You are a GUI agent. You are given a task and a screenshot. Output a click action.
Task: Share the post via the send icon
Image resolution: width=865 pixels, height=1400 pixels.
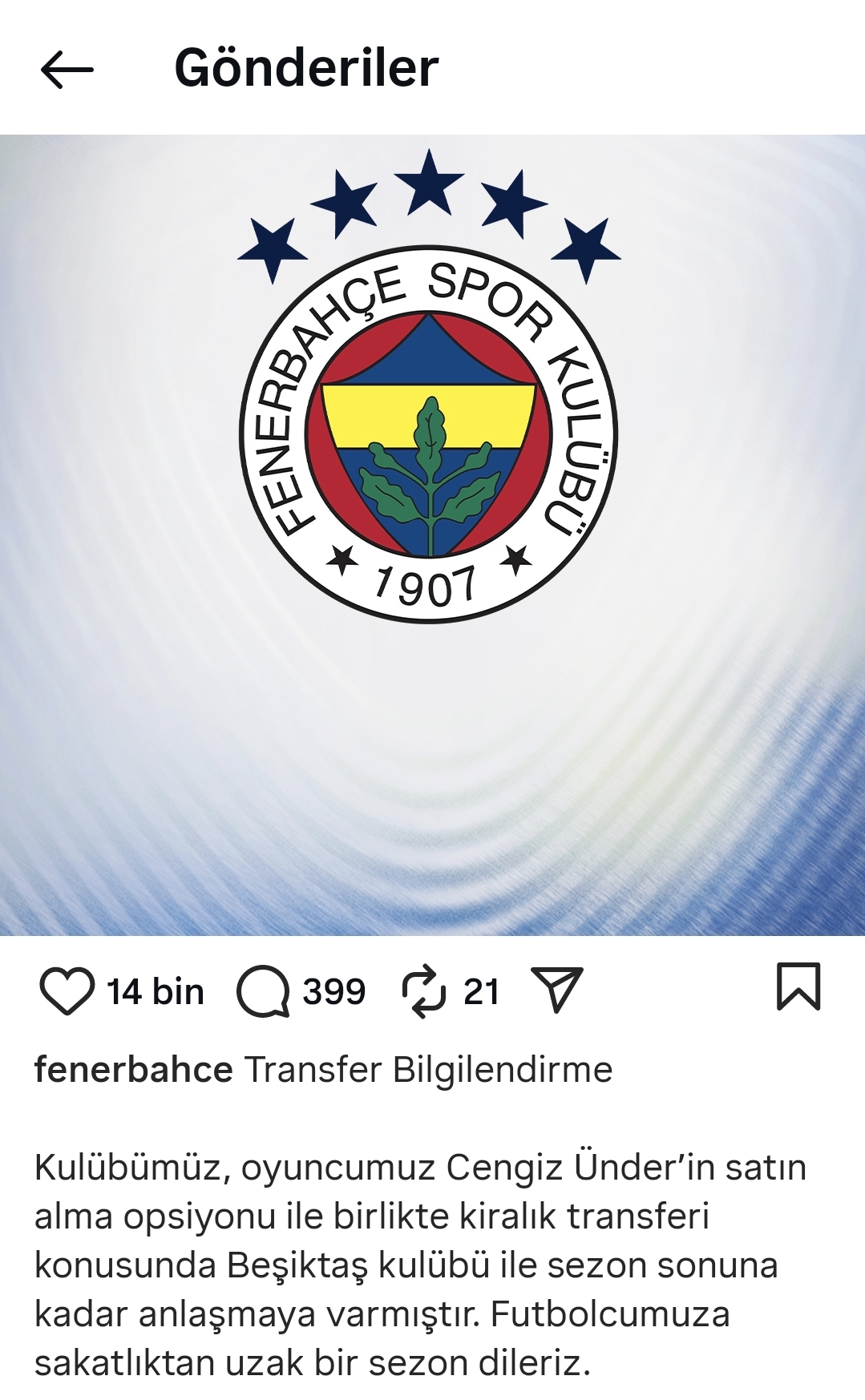[x=556, y=990]
